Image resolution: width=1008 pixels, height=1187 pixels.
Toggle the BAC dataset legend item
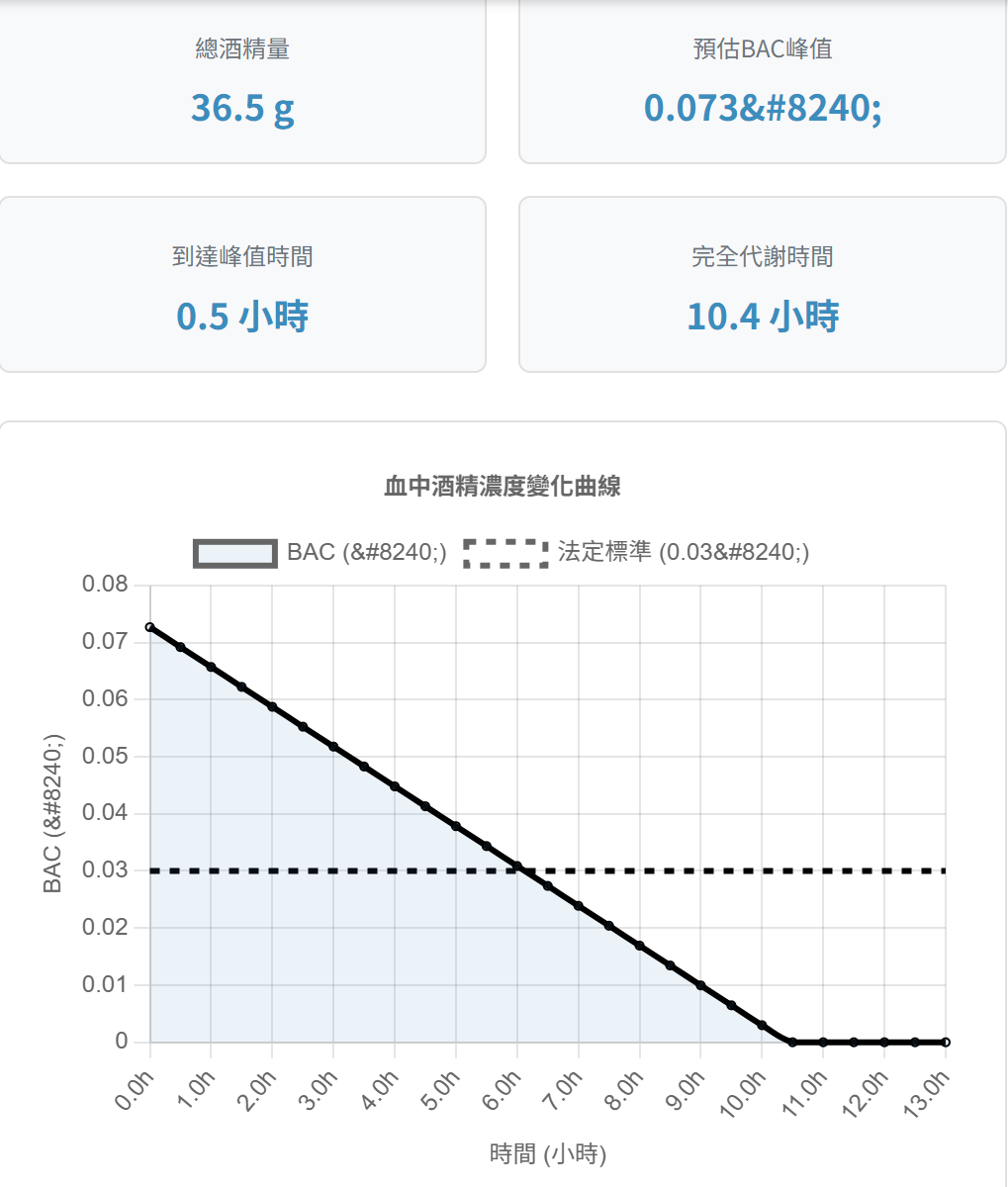(x=321, y=552)
